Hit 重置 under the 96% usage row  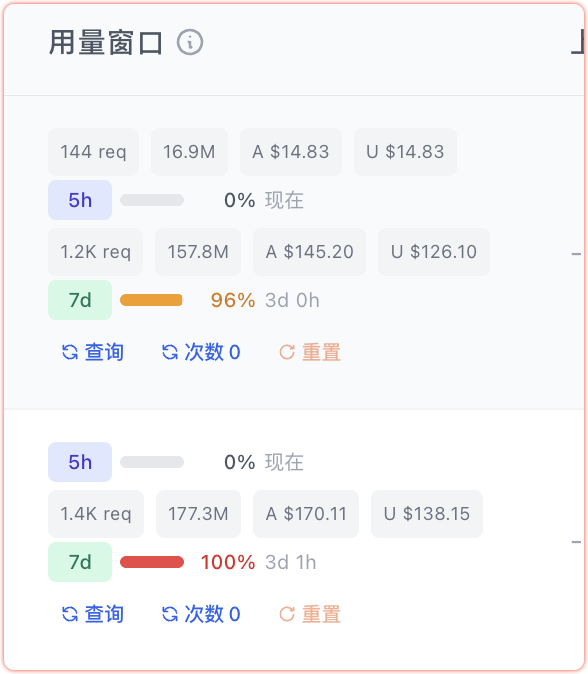tap(310, 352)
